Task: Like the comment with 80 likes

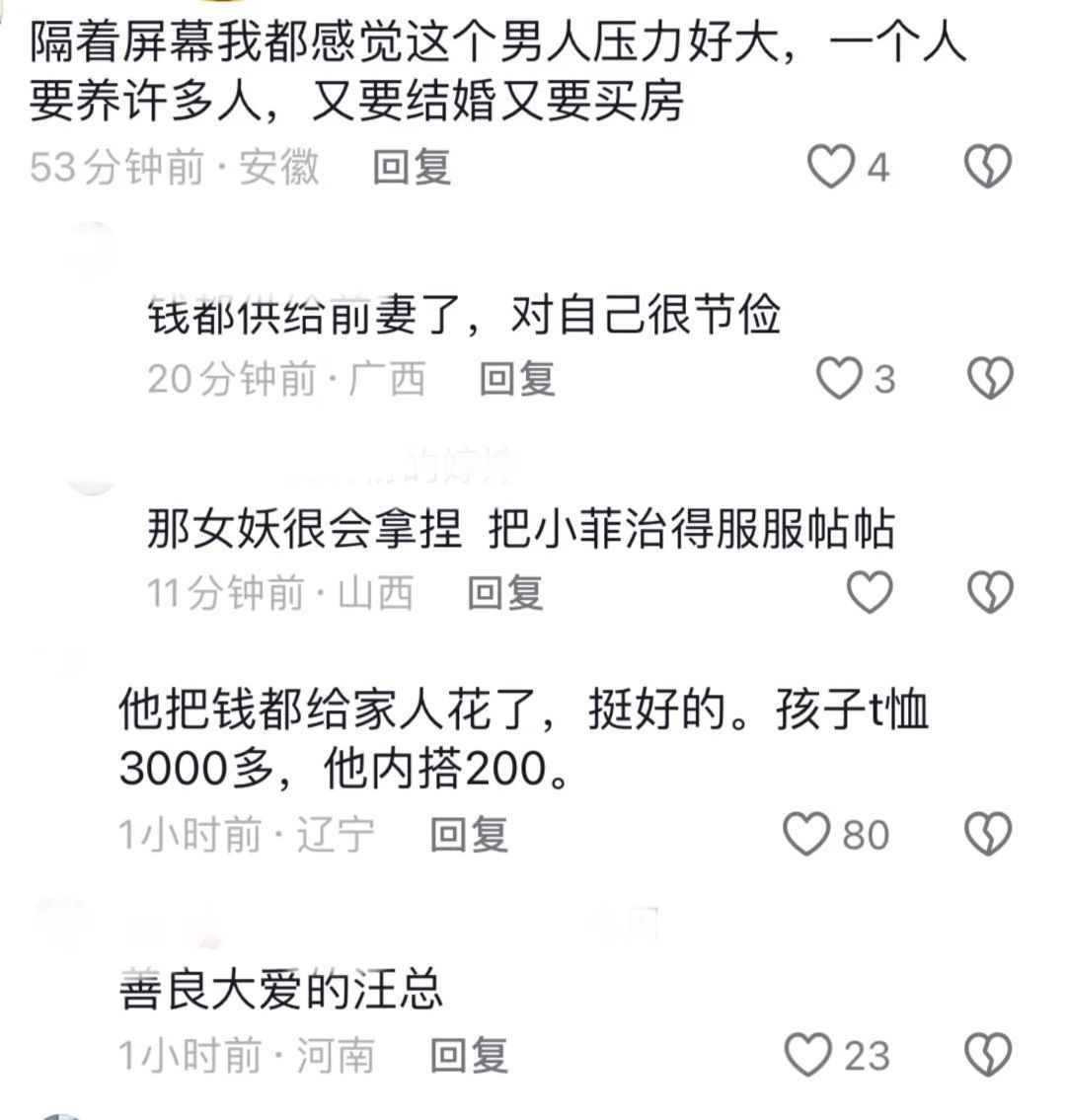Action: pyautogui.click(x=806, y=835)
